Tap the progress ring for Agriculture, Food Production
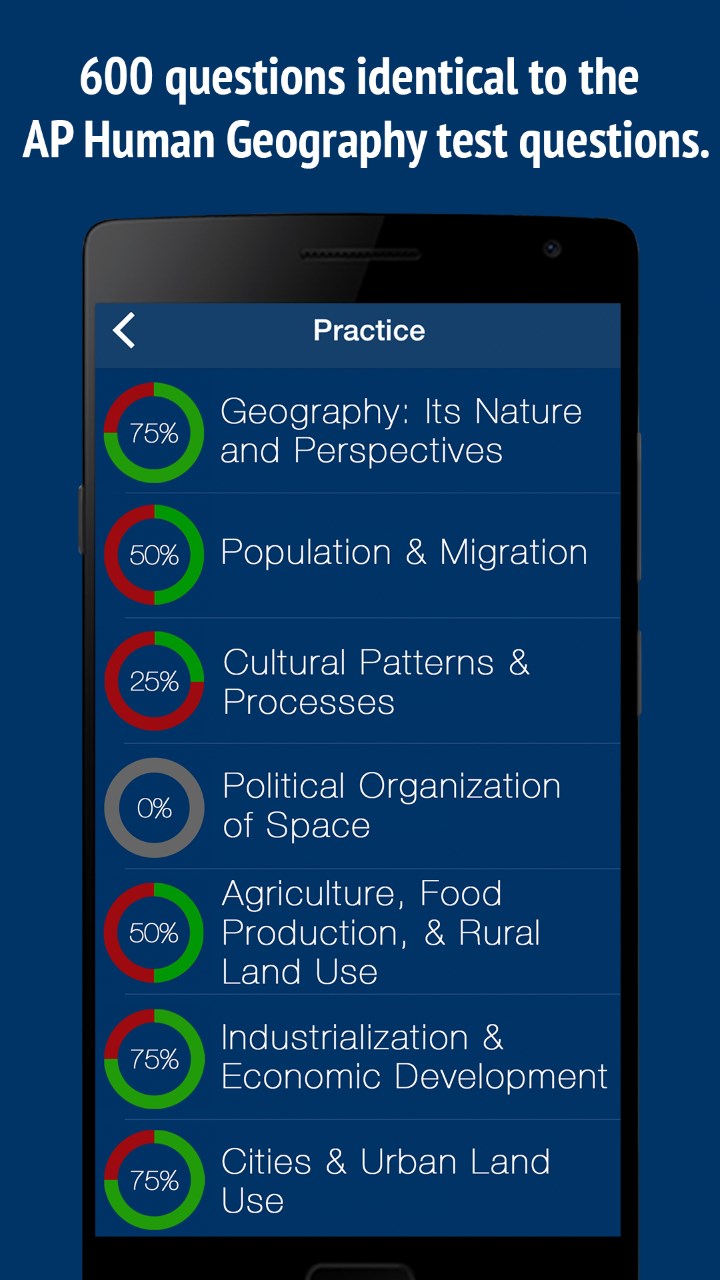Viewport: 720px width, 1280px height. (154, 932)
